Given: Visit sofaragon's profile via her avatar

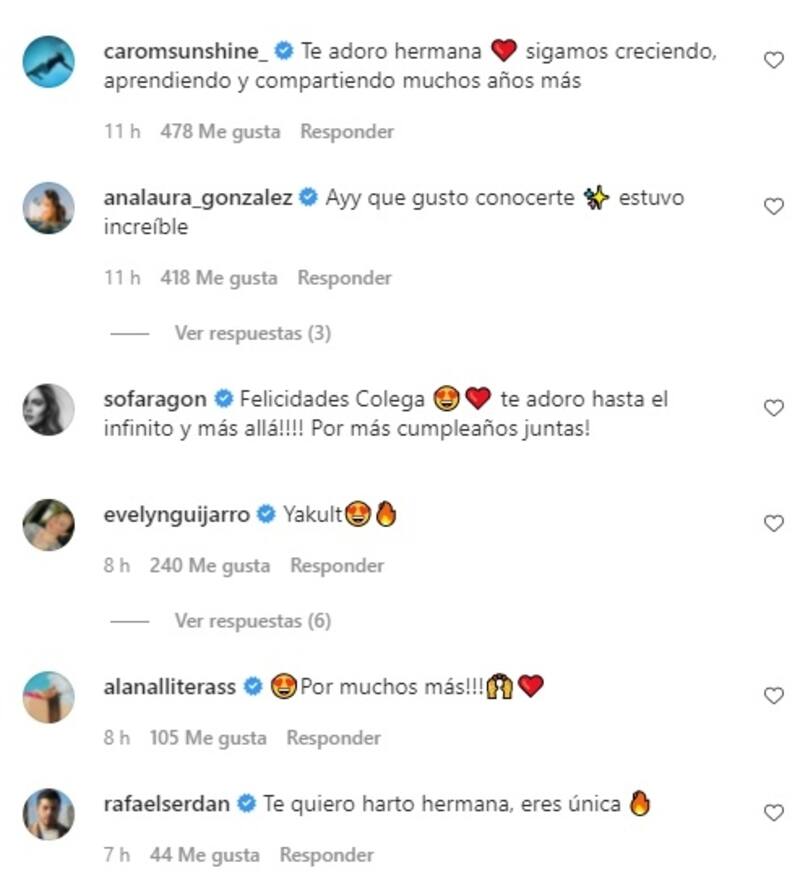Looking at the screenshot, I should (x=48, y=409).
